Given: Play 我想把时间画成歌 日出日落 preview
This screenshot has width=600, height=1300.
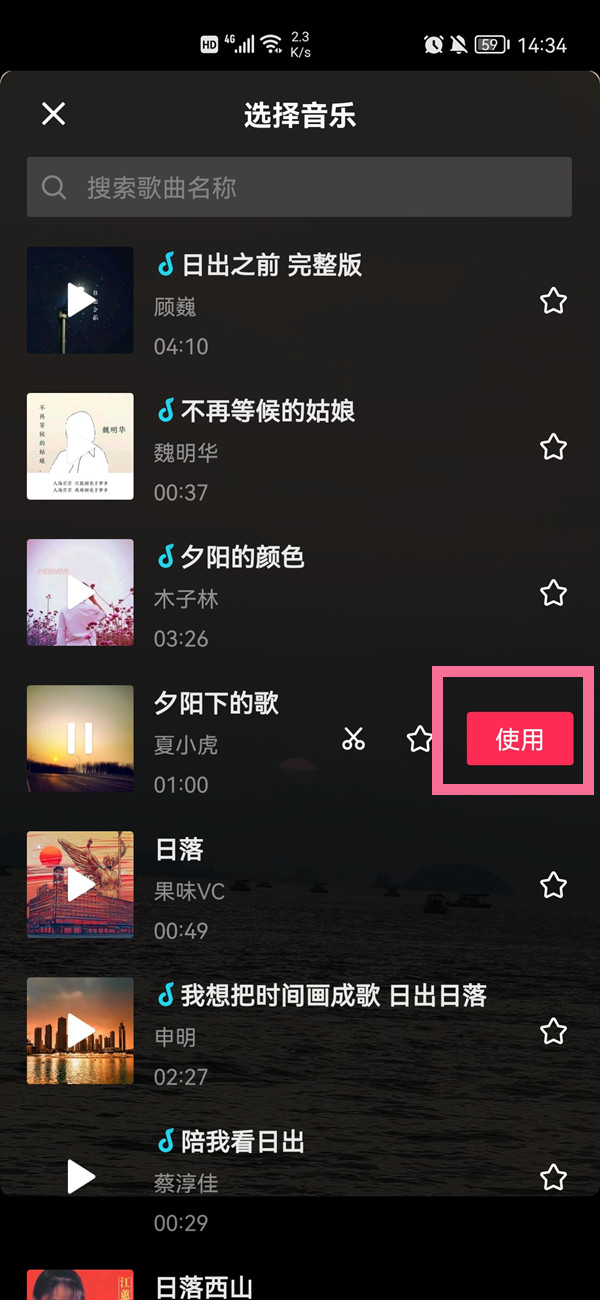Looking at the screenshot, I should tap(80, 1030).
